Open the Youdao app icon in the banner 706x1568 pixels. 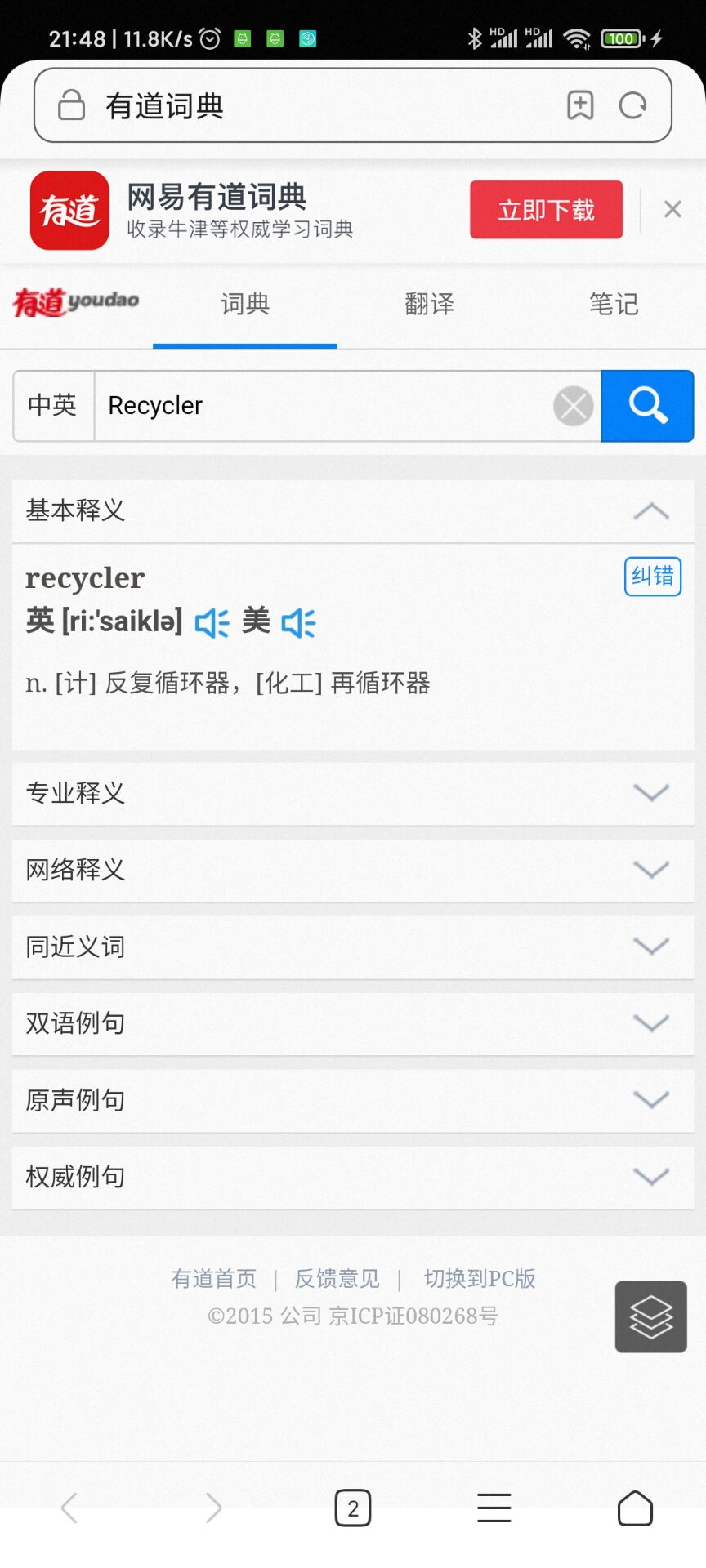tap(69, 211)
